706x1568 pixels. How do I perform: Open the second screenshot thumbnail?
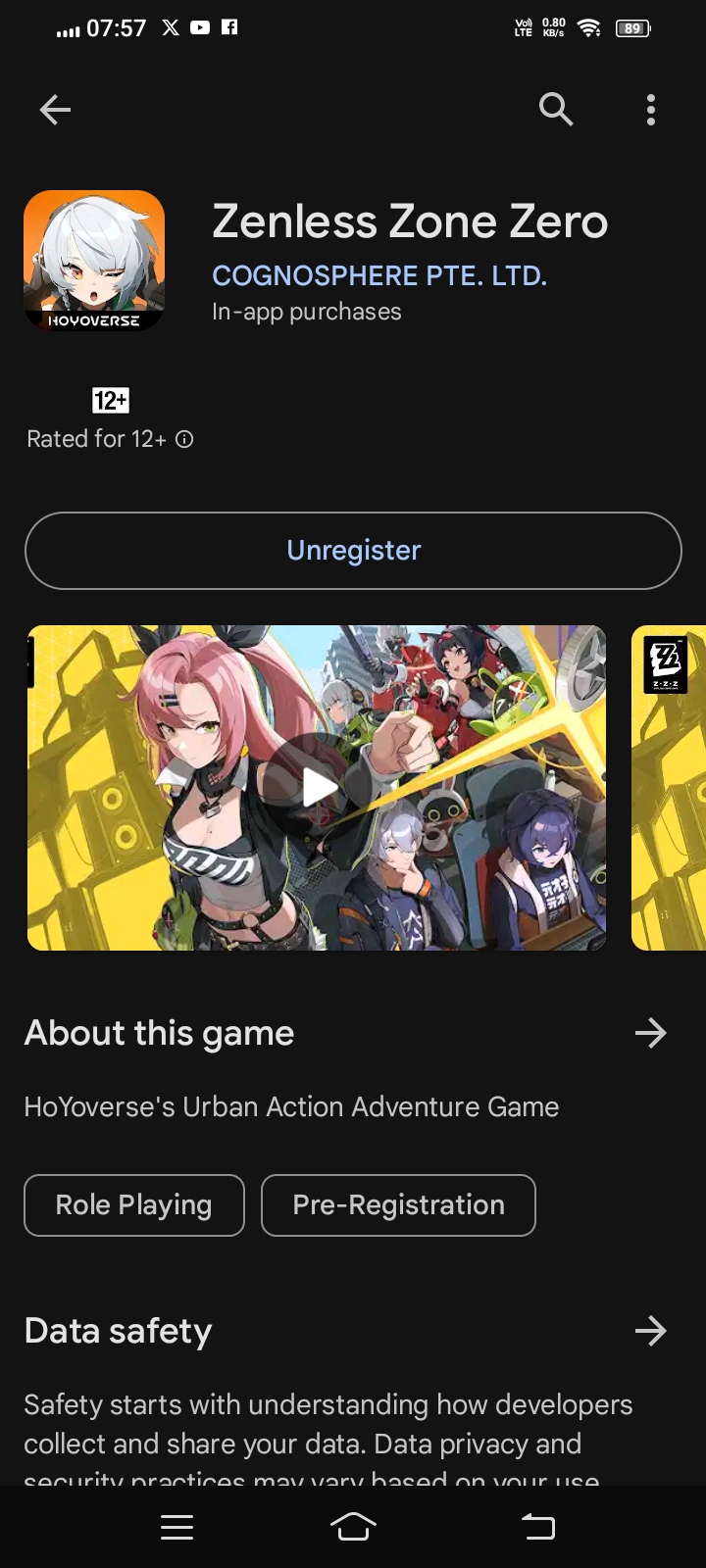click(x=669, y=788)
